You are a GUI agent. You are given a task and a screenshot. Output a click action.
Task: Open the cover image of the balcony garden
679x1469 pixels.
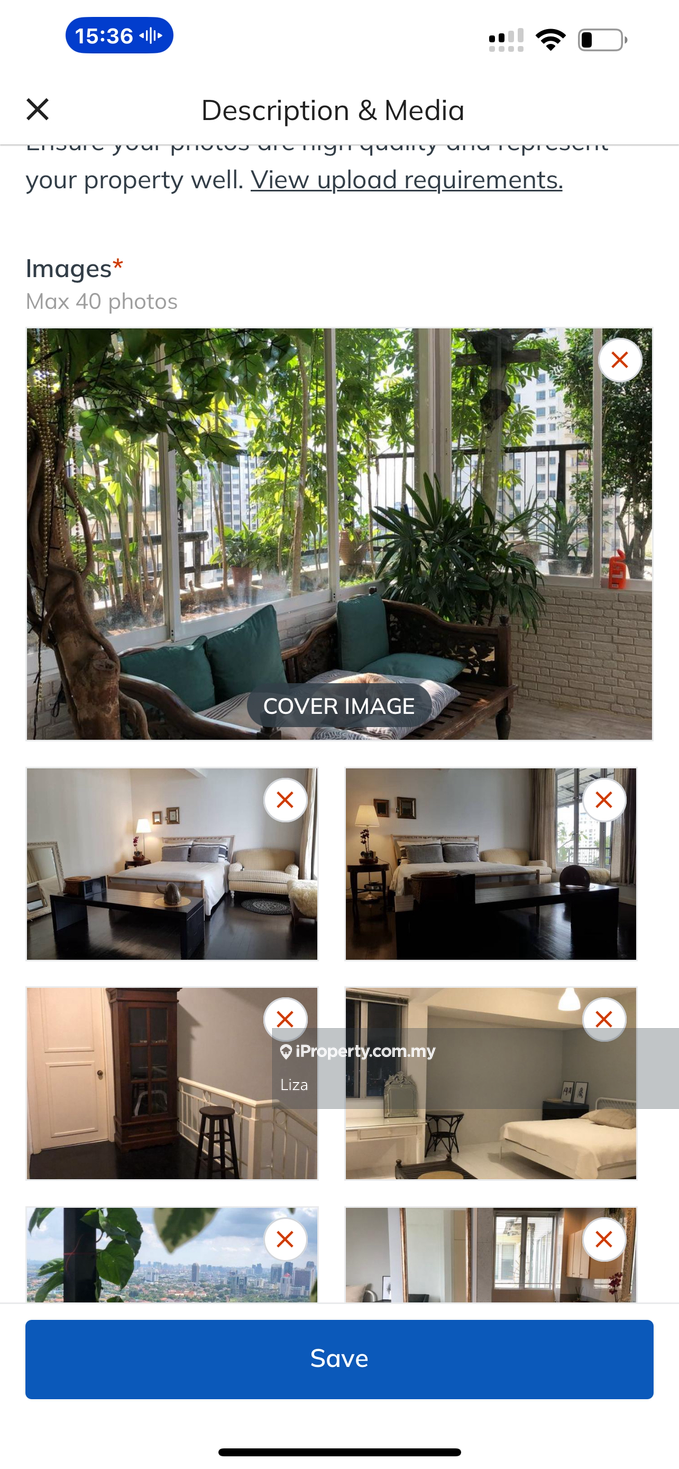point(340,520)
